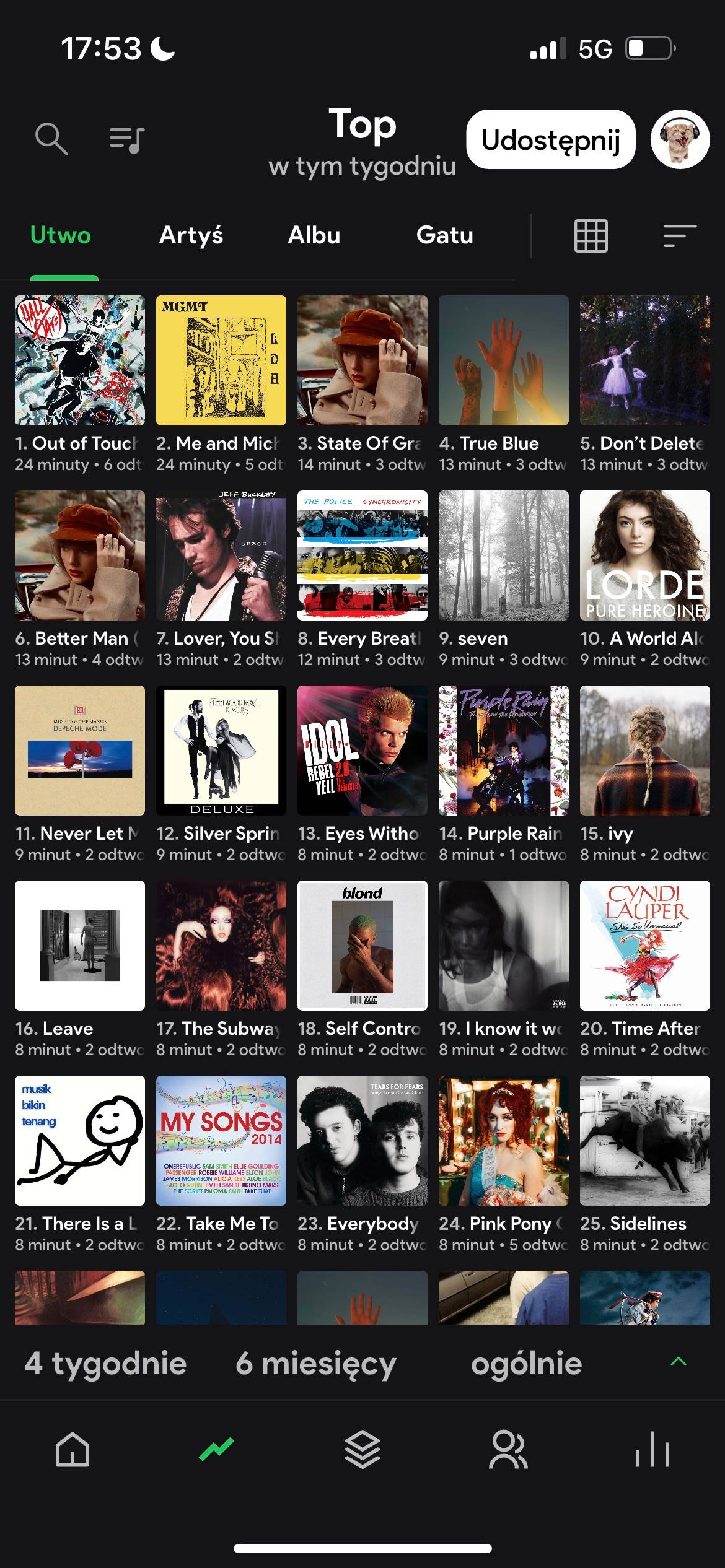
Task: Switch to the Gatu tab
Action: (x=444, y=235)
